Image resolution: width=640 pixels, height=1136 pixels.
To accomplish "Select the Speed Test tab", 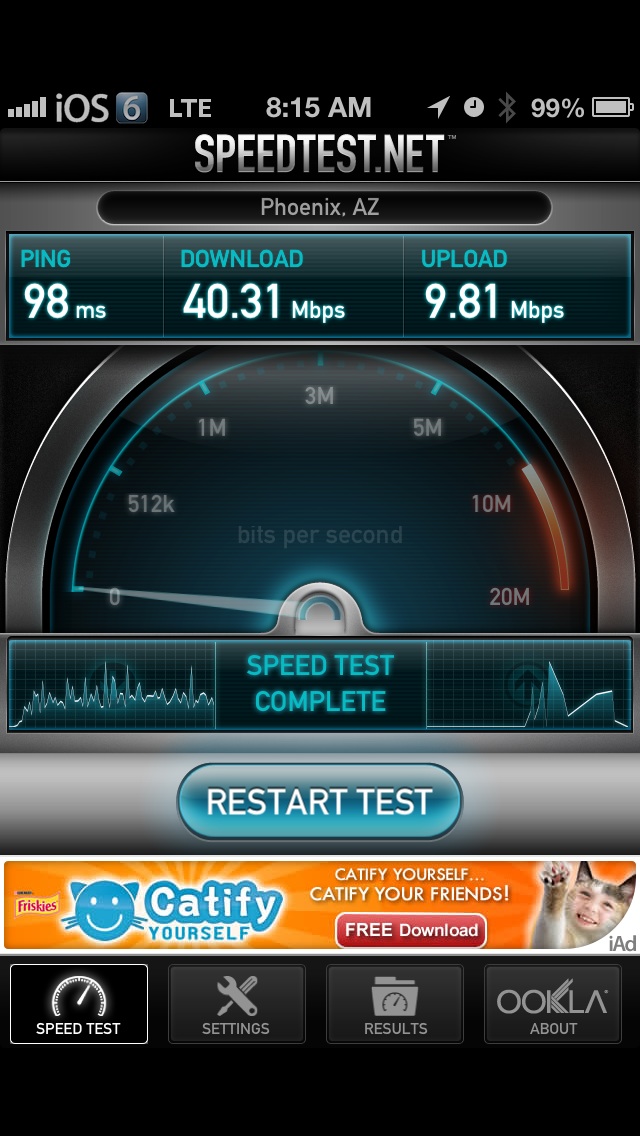I will [x=78, y=1003].
